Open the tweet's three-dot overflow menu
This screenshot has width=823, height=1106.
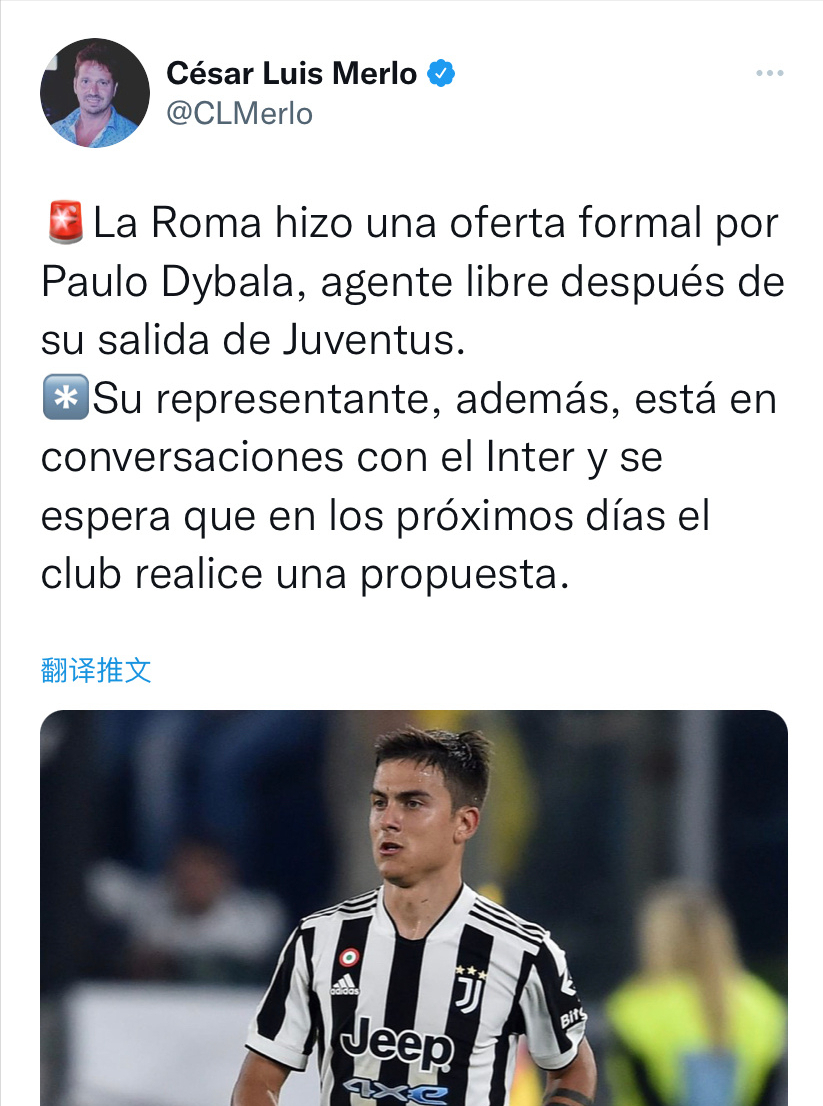[x=769, y=74]
